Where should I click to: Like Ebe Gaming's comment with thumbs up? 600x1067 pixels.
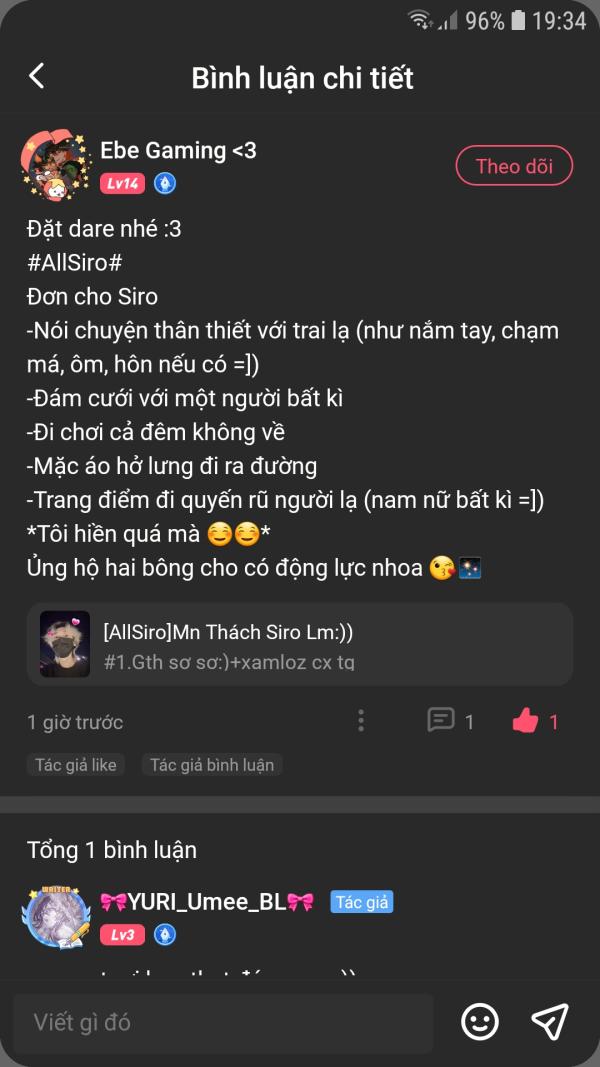click(526, 721)
